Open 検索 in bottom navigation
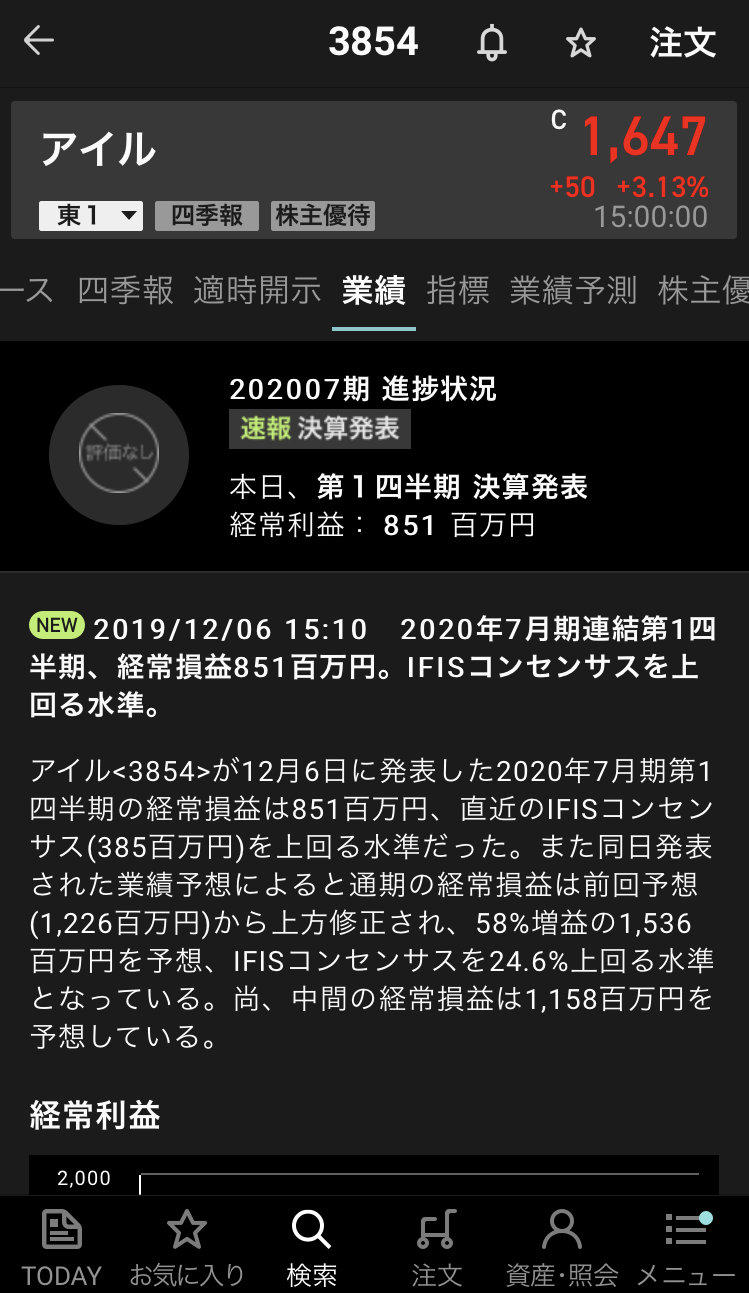This screenshot has width=749, height=1293. (x=311, y=1247)
